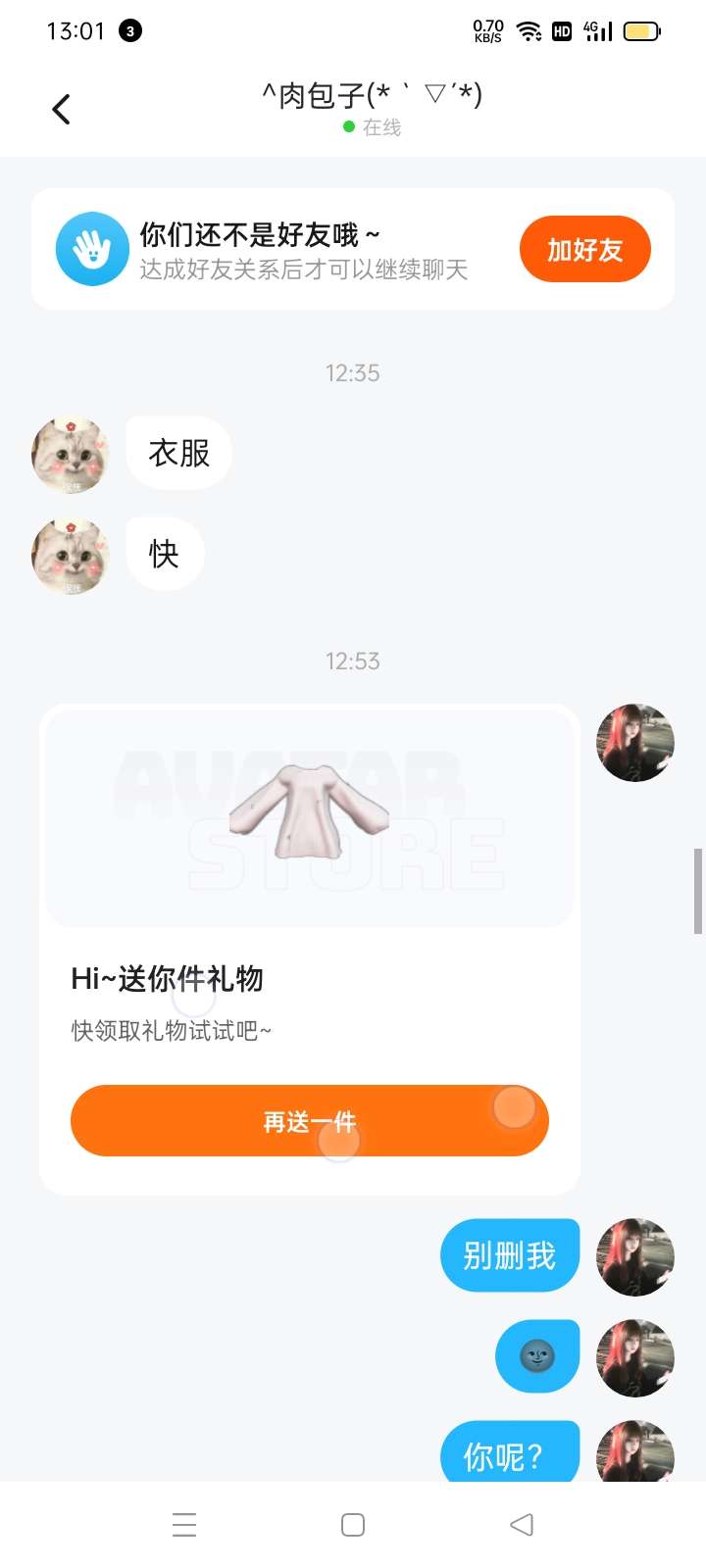This screenshot has height=1568, width=706.
Task: Tap the system home button
Action: click(353, 1525)
